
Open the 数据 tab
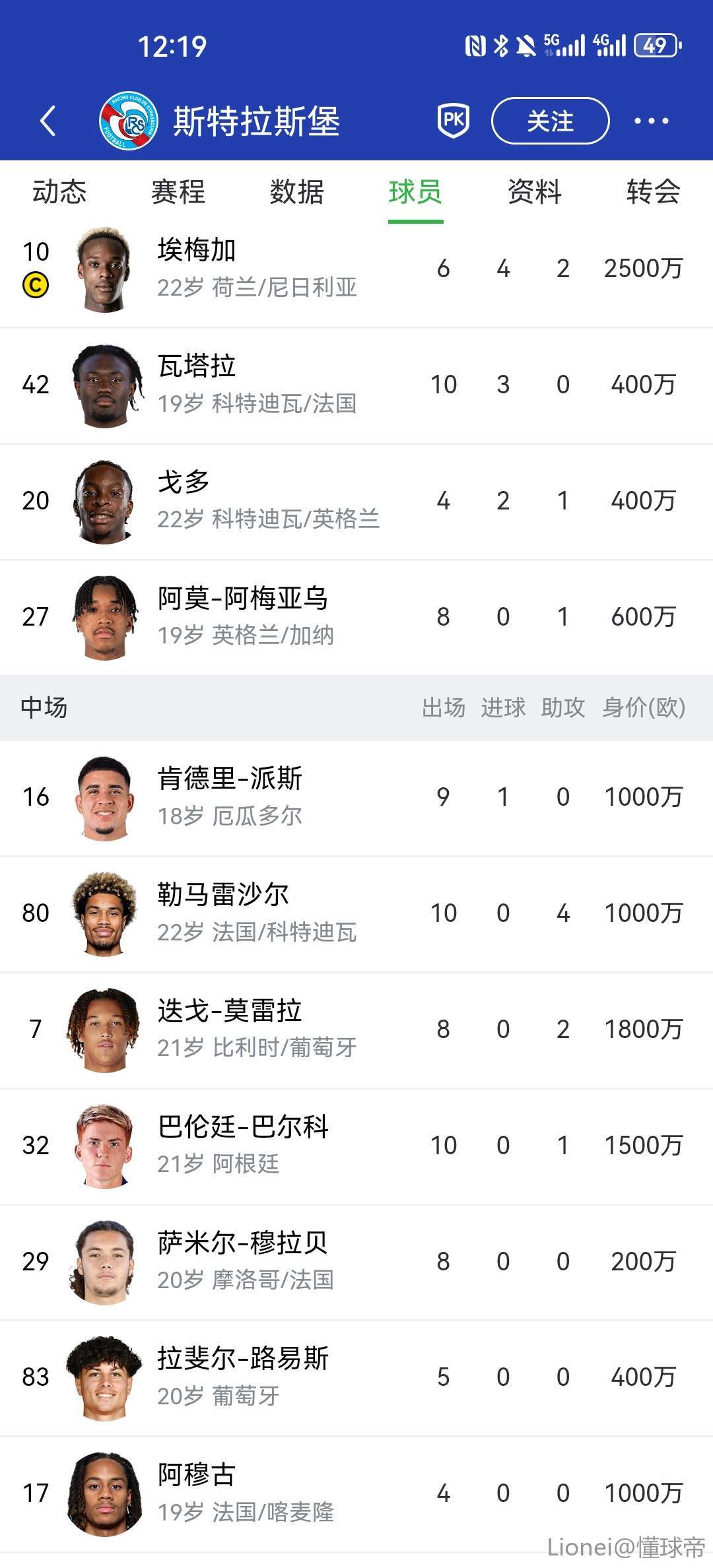coord(297,192)
